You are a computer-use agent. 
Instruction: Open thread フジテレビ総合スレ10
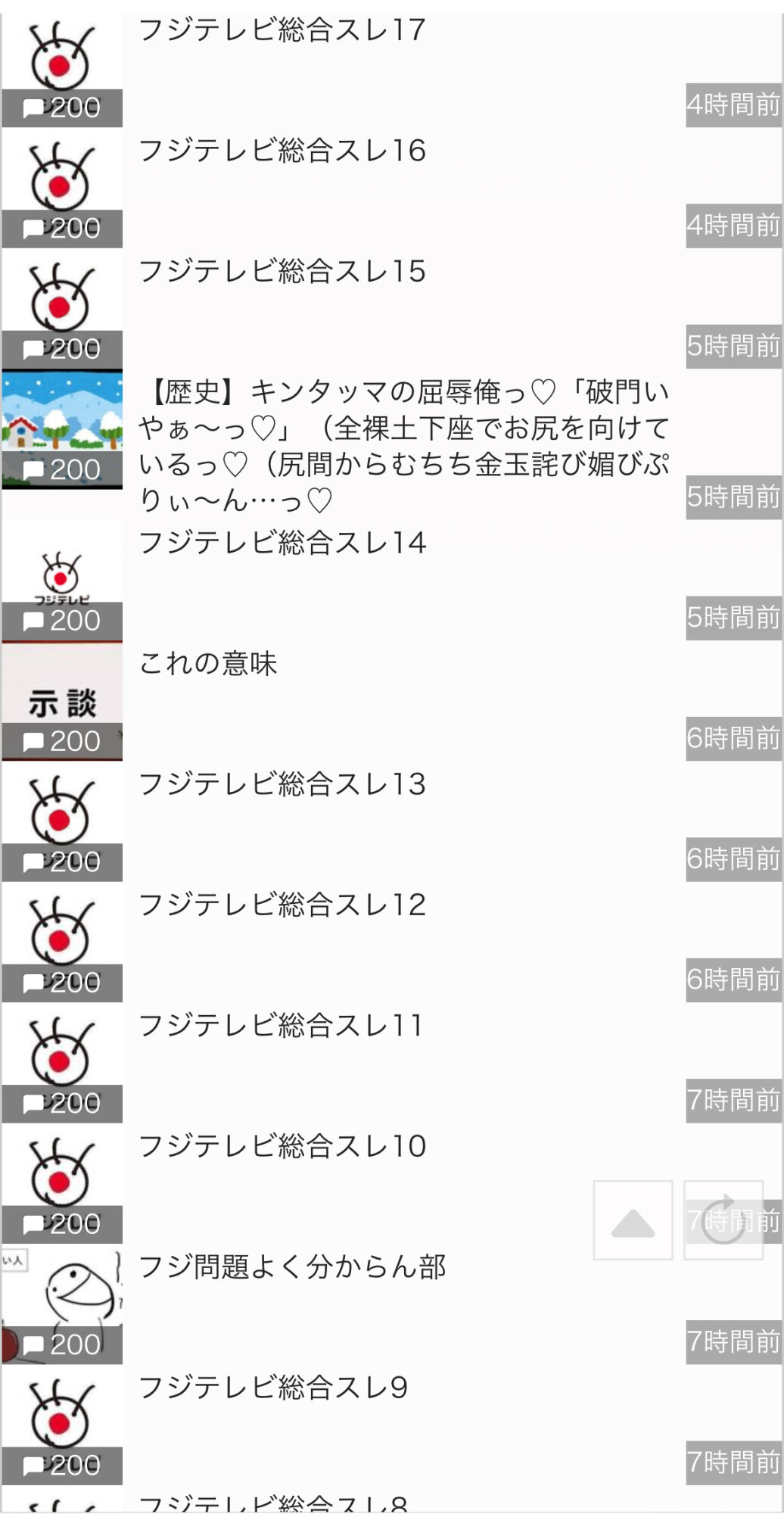pos(282,1146)
